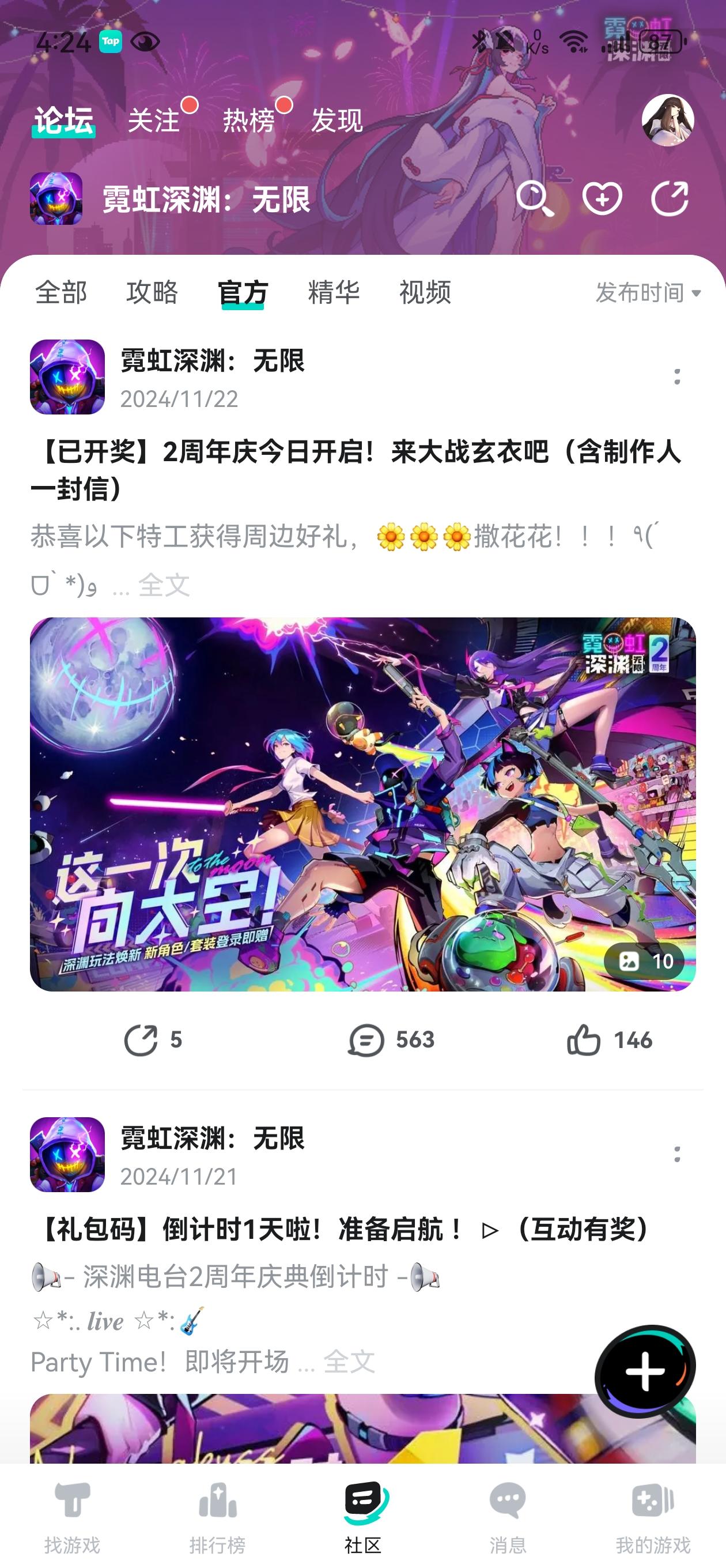Expand the anniversary post via 全文 link
The width and height of the screenshot is (726, 1568).
point(164,586)
